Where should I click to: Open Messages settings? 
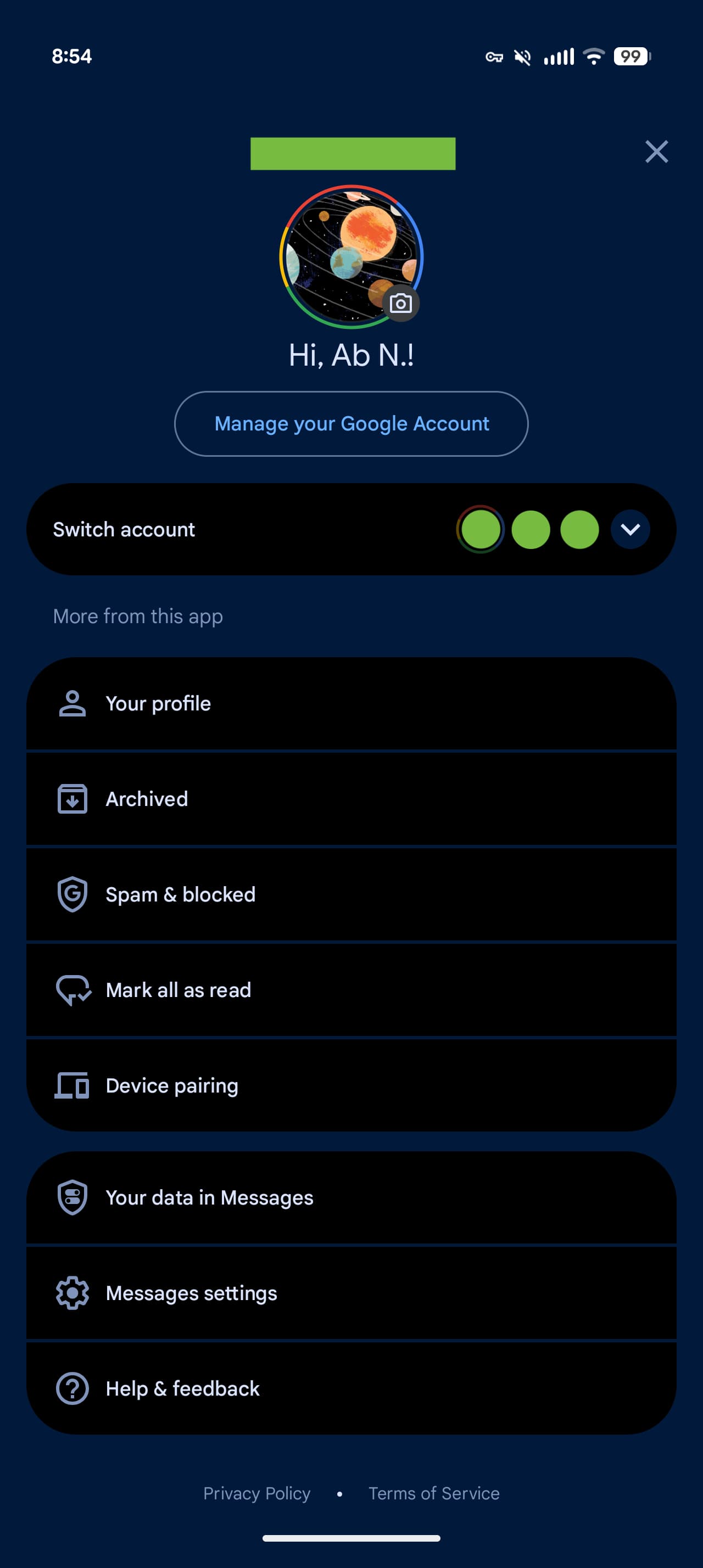coord(351,1293)
